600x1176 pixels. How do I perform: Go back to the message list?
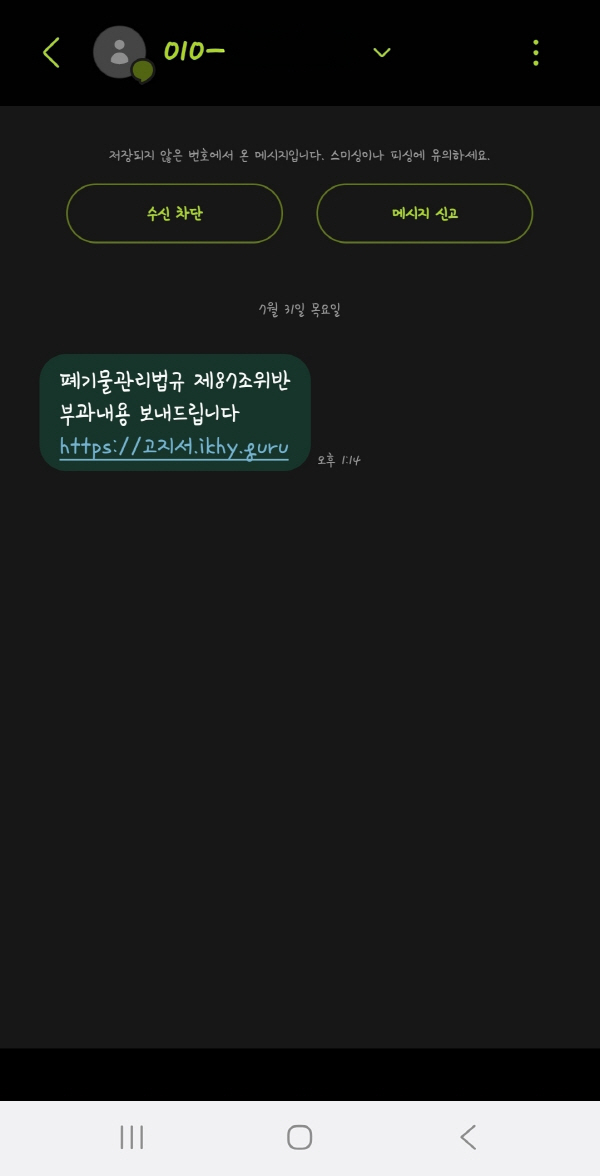tap(52, 53)
